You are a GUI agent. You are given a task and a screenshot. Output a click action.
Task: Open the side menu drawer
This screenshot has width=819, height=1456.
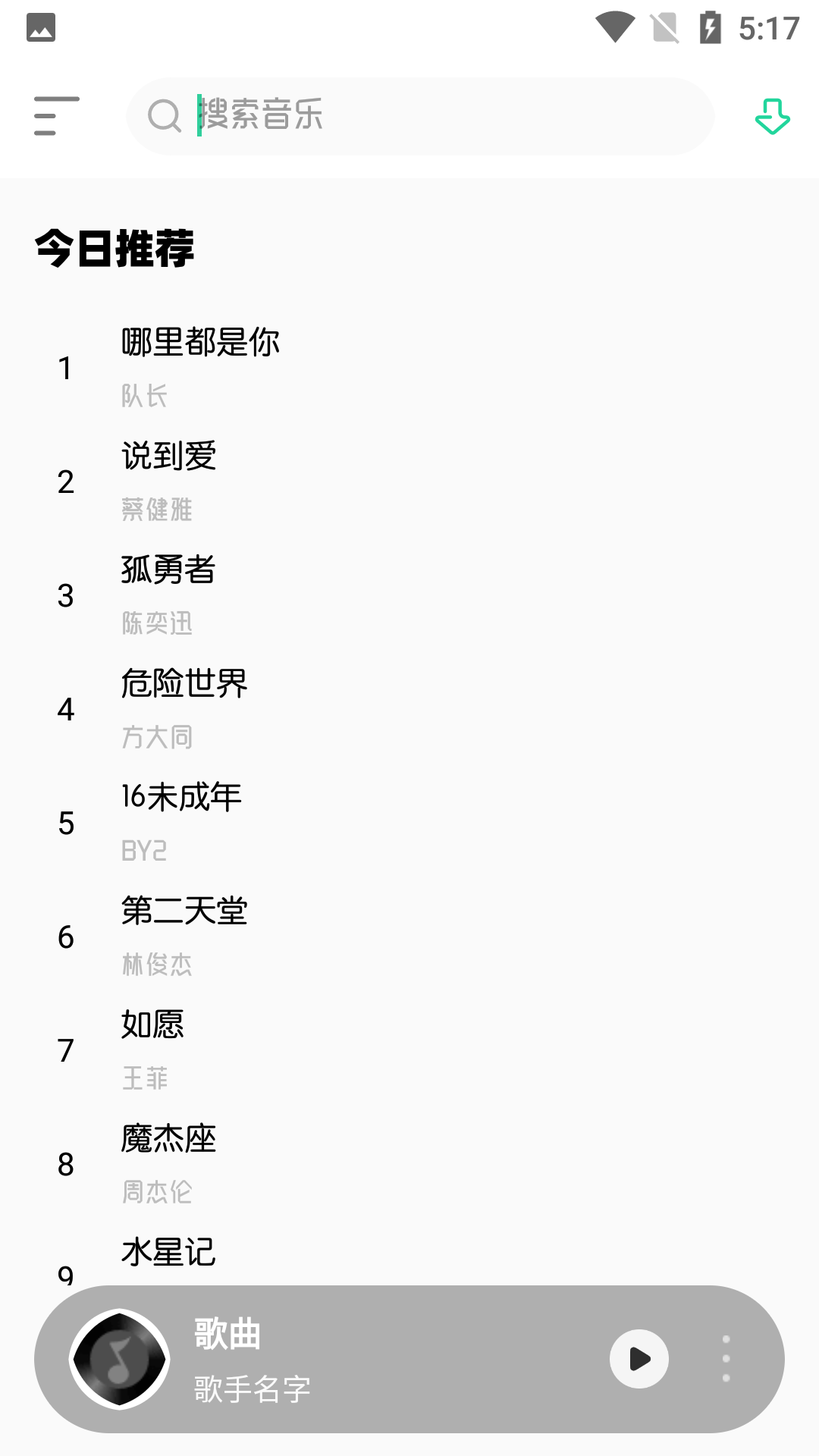click(x=56, y=116)
